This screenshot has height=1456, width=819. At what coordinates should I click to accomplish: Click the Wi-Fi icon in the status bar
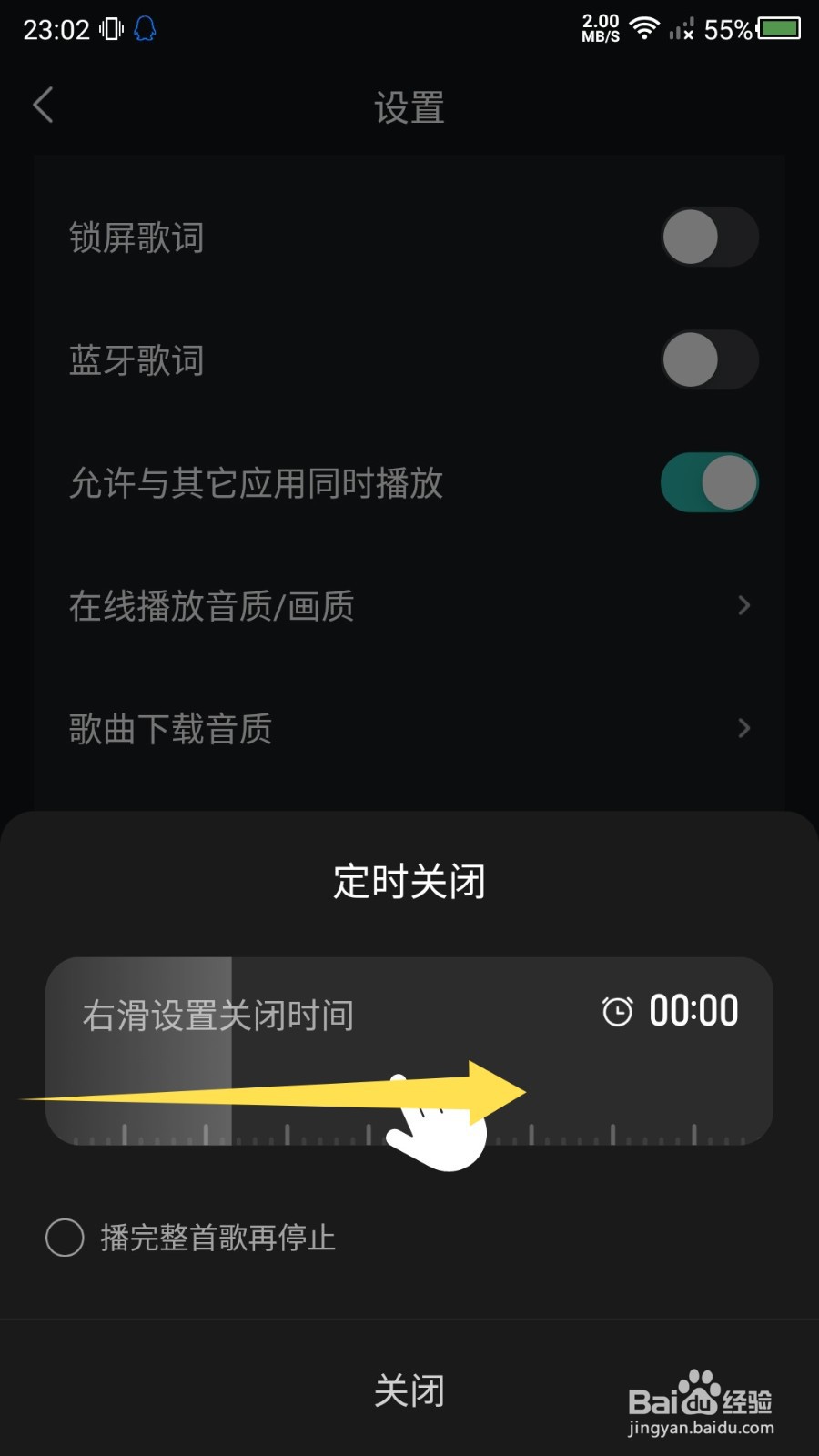click(x=644, y=28)
